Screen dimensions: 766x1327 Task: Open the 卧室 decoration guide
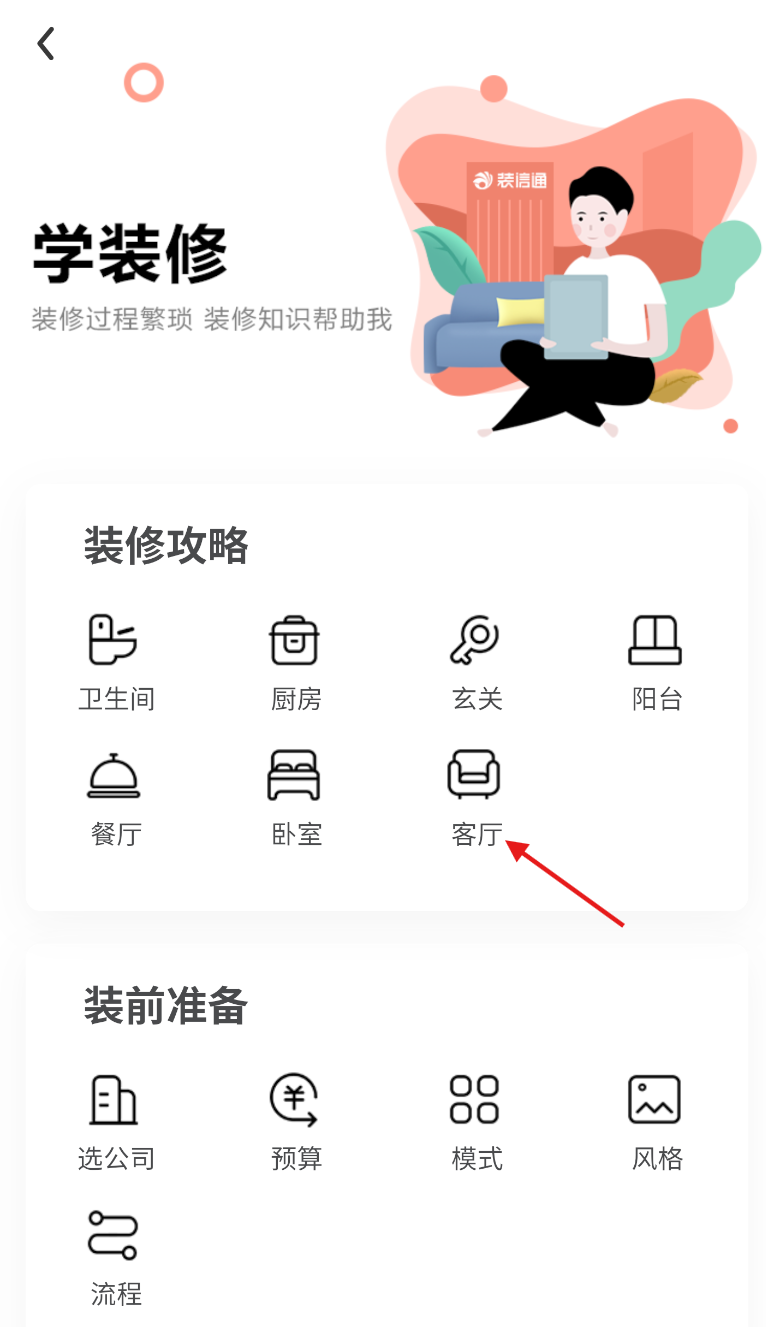(x=296, y=797)
